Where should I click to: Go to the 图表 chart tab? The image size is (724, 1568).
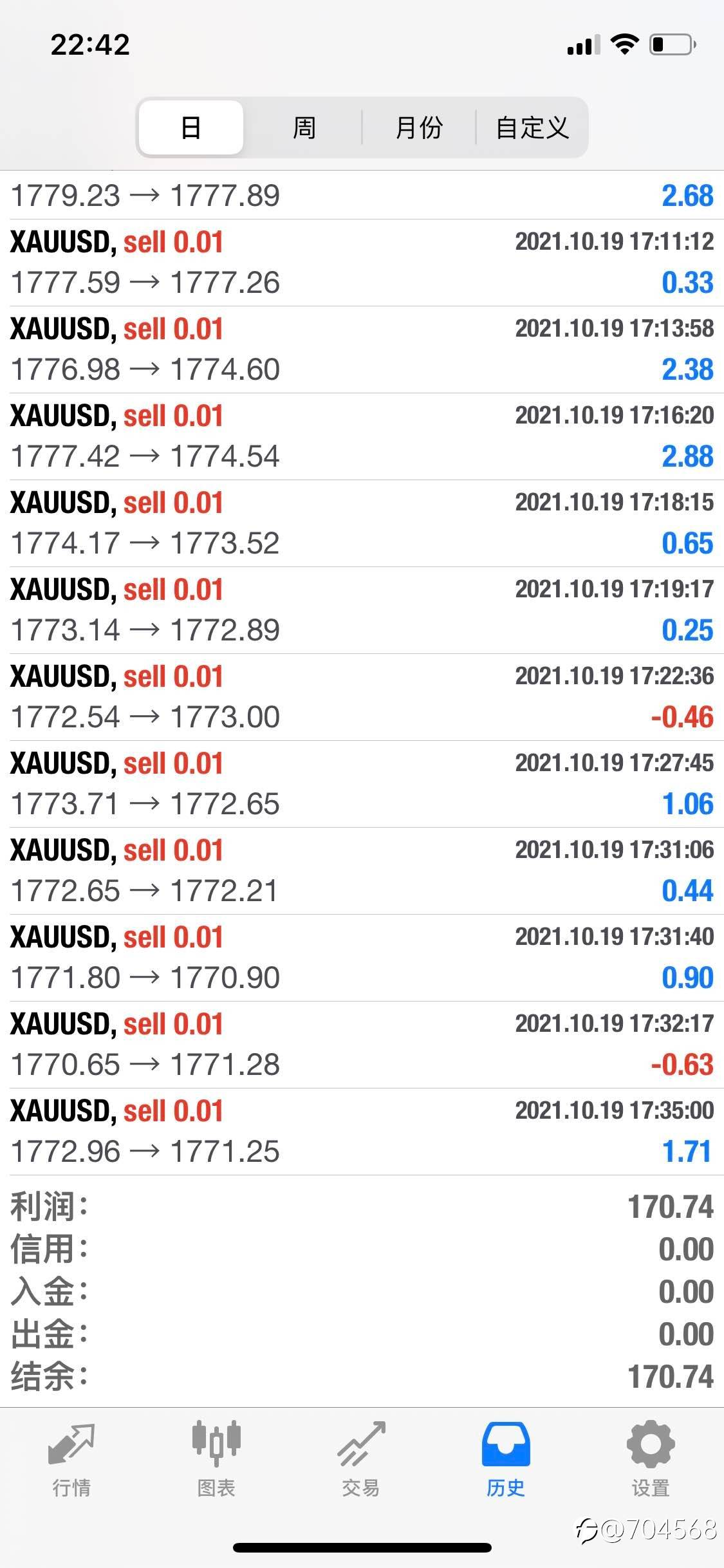coord(216,1461)
